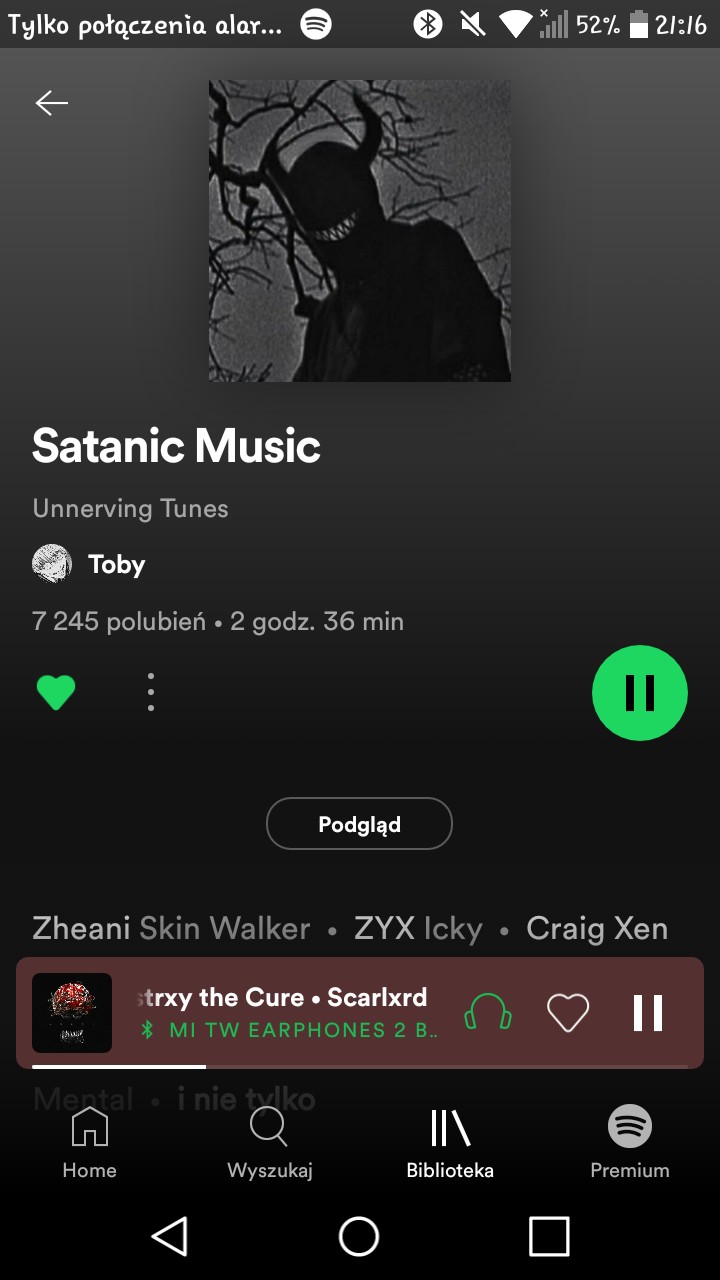
Task: Go back using the top arrow
Action: (x=52, y=103)
